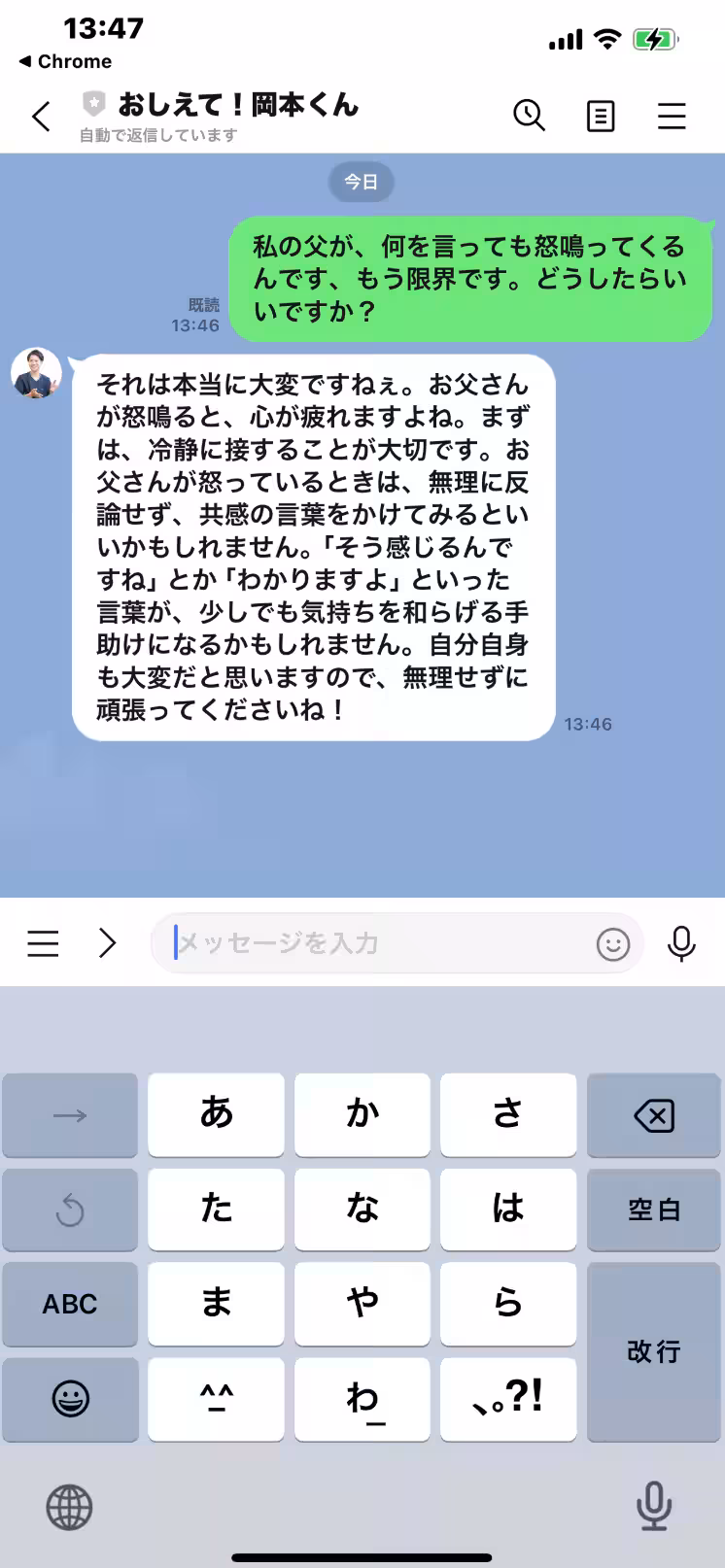Image resolution: width=725 pixels, height=1568 pixels.
Task: Tap the globe key to switch keyboards
Action: click(69, 1507)
